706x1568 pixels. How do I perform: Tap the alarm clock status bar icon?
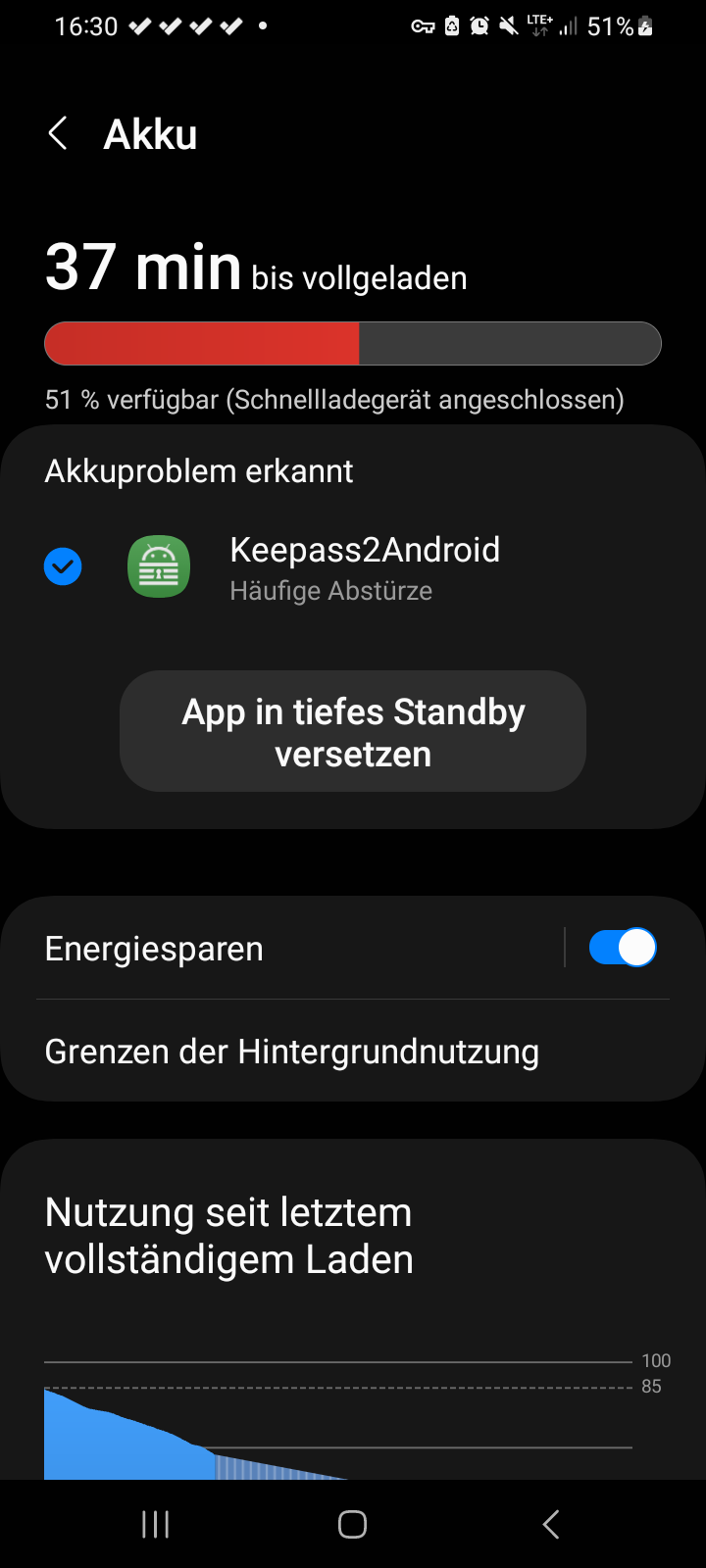[479, 26]
